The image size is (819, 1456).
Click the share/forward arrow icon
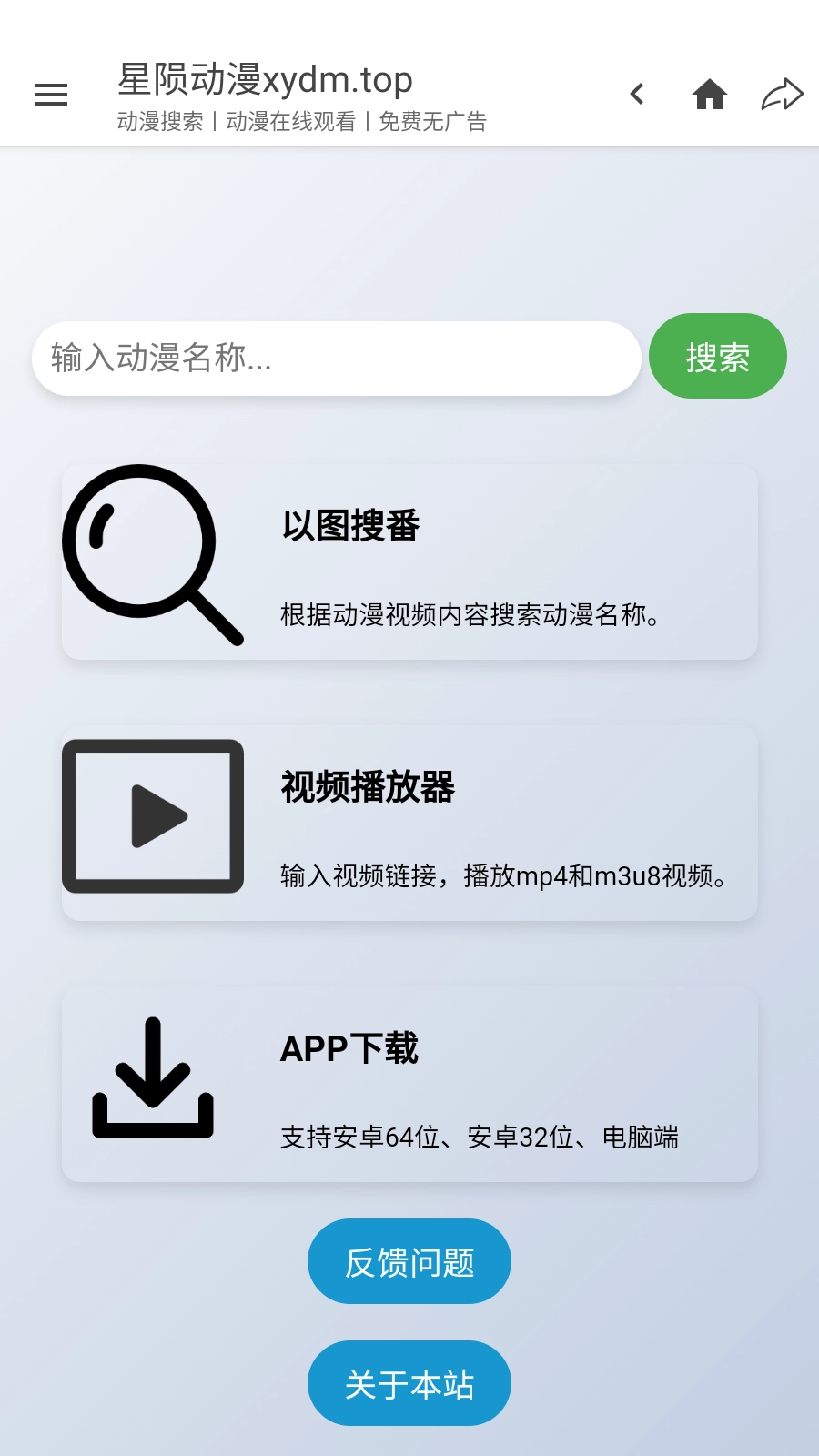[x=781, y=94]
